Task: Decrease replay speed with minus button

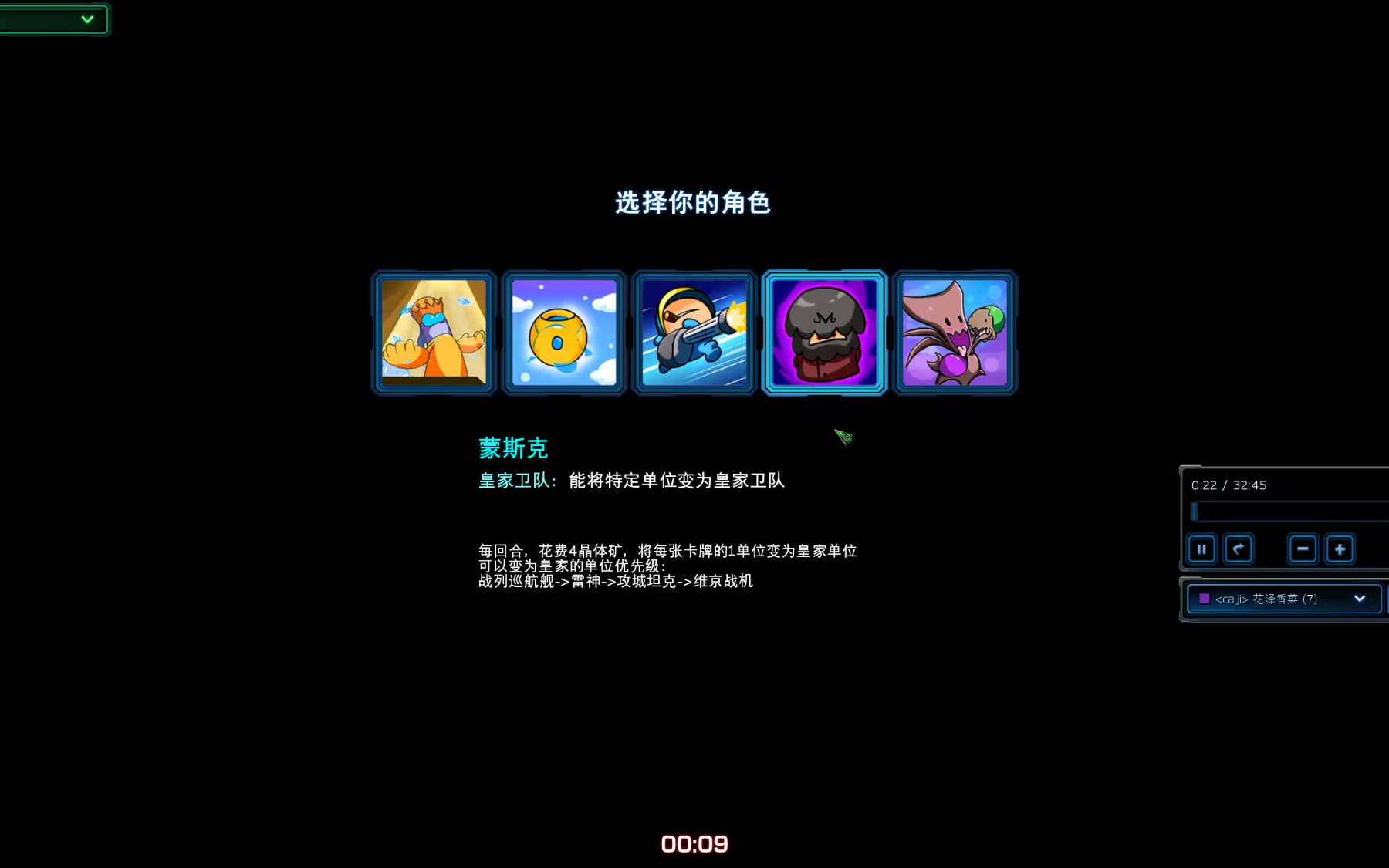Action: (1303, 549)
